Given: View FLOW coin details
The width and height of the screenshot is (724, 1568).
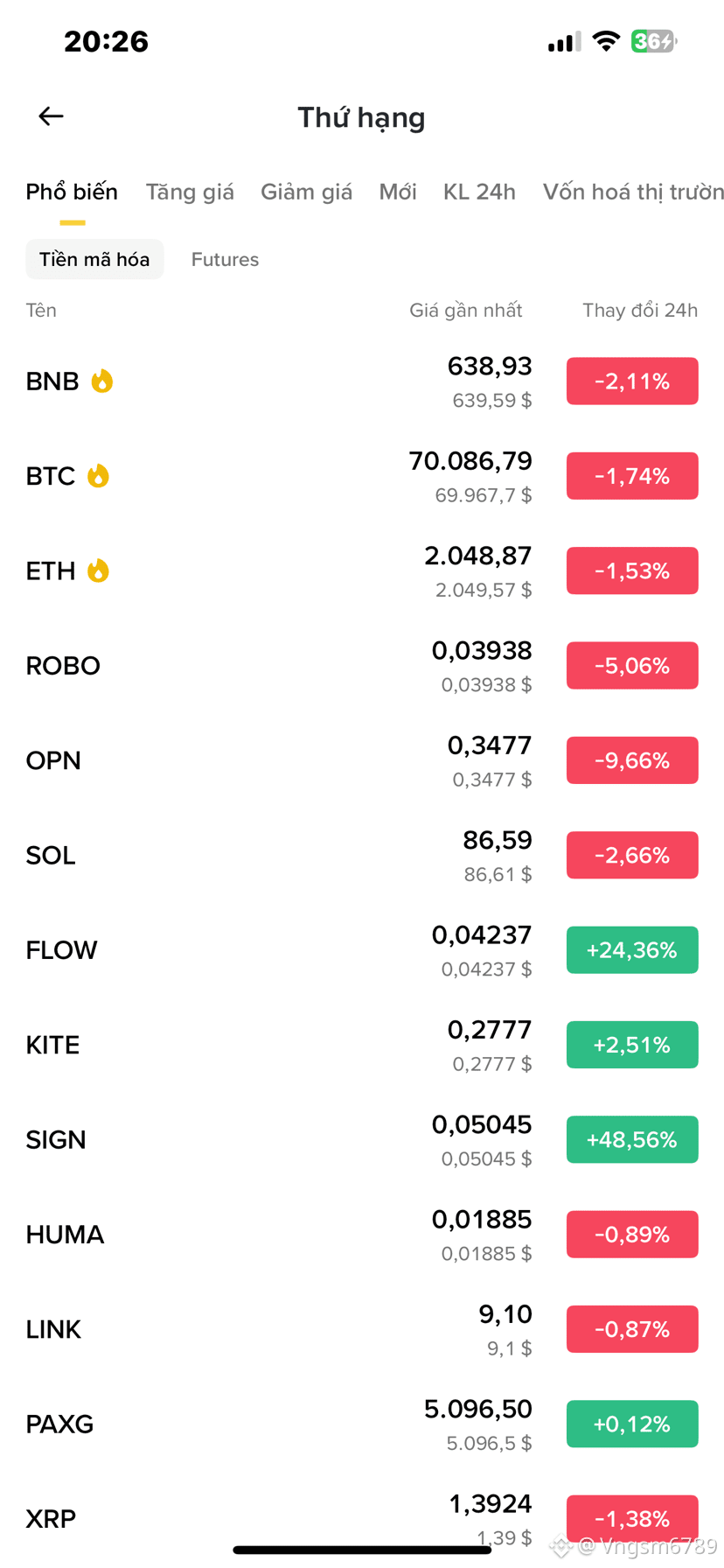Looking at the screenshot, I should (x=362, y=950).
